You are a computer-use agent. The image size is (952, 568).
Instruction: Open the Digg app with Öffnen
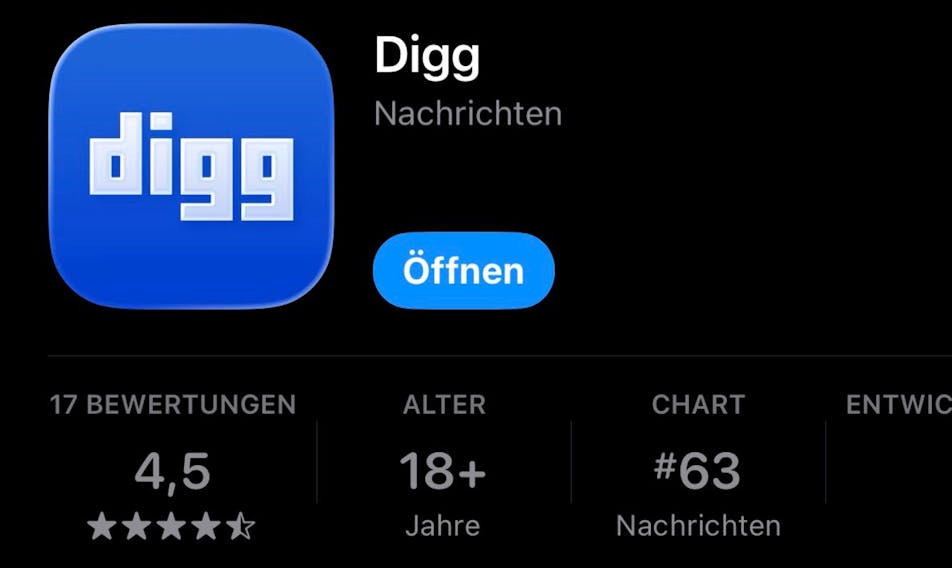463,271
